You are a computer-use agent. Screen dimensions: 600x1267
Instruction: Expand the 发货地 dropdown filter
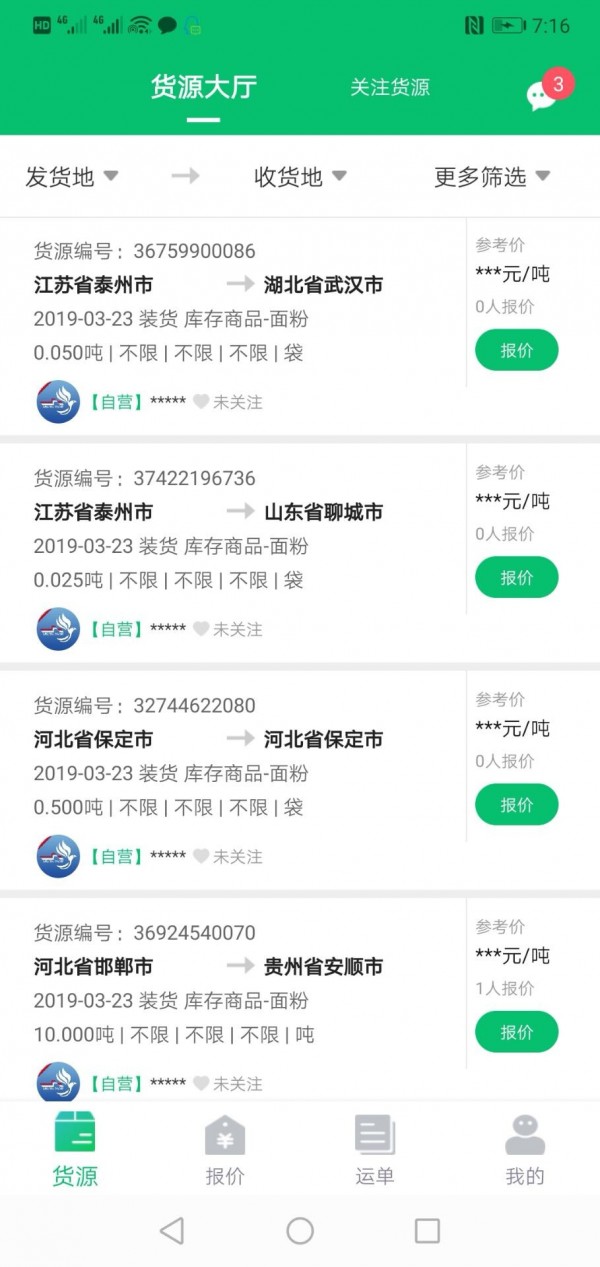[72, 177]
